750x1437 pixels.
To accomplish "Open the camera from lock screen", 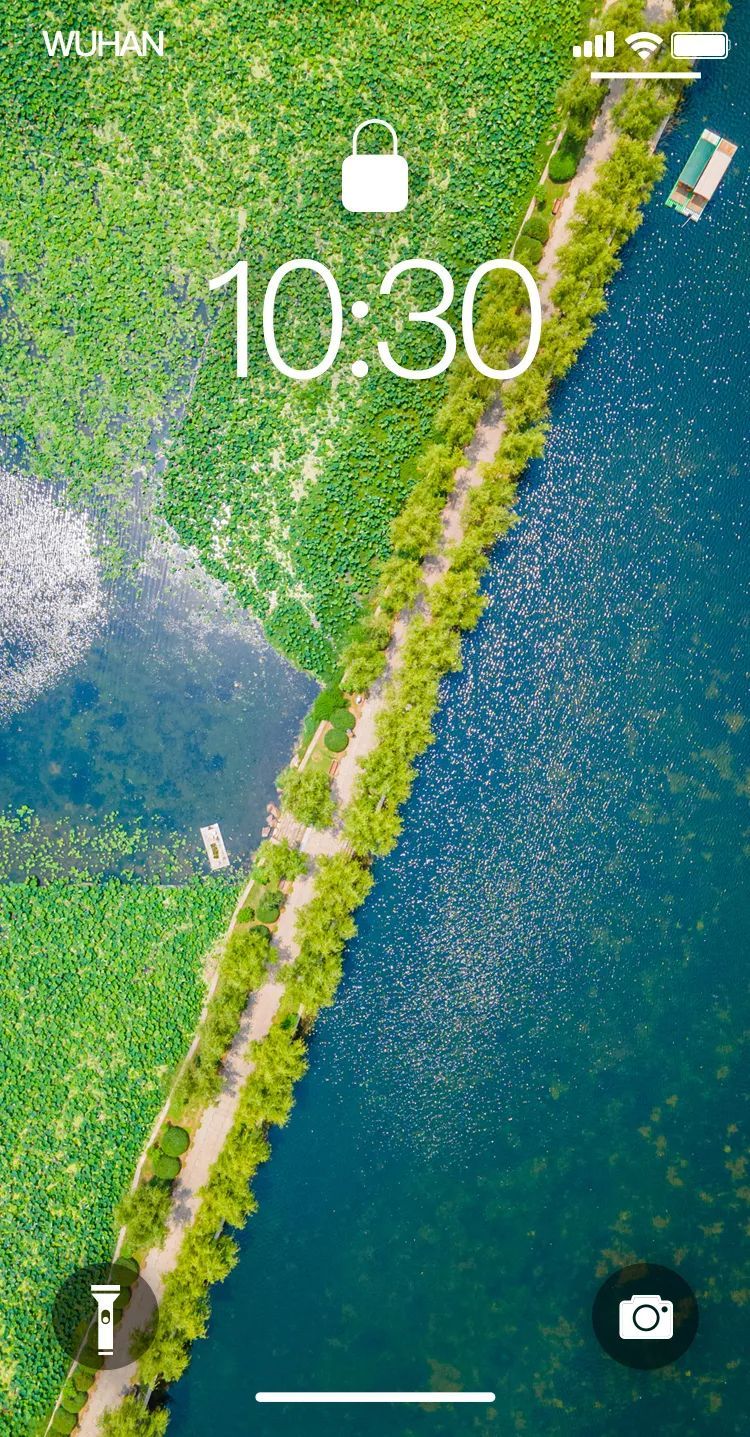I will [x=645, y=1316].
